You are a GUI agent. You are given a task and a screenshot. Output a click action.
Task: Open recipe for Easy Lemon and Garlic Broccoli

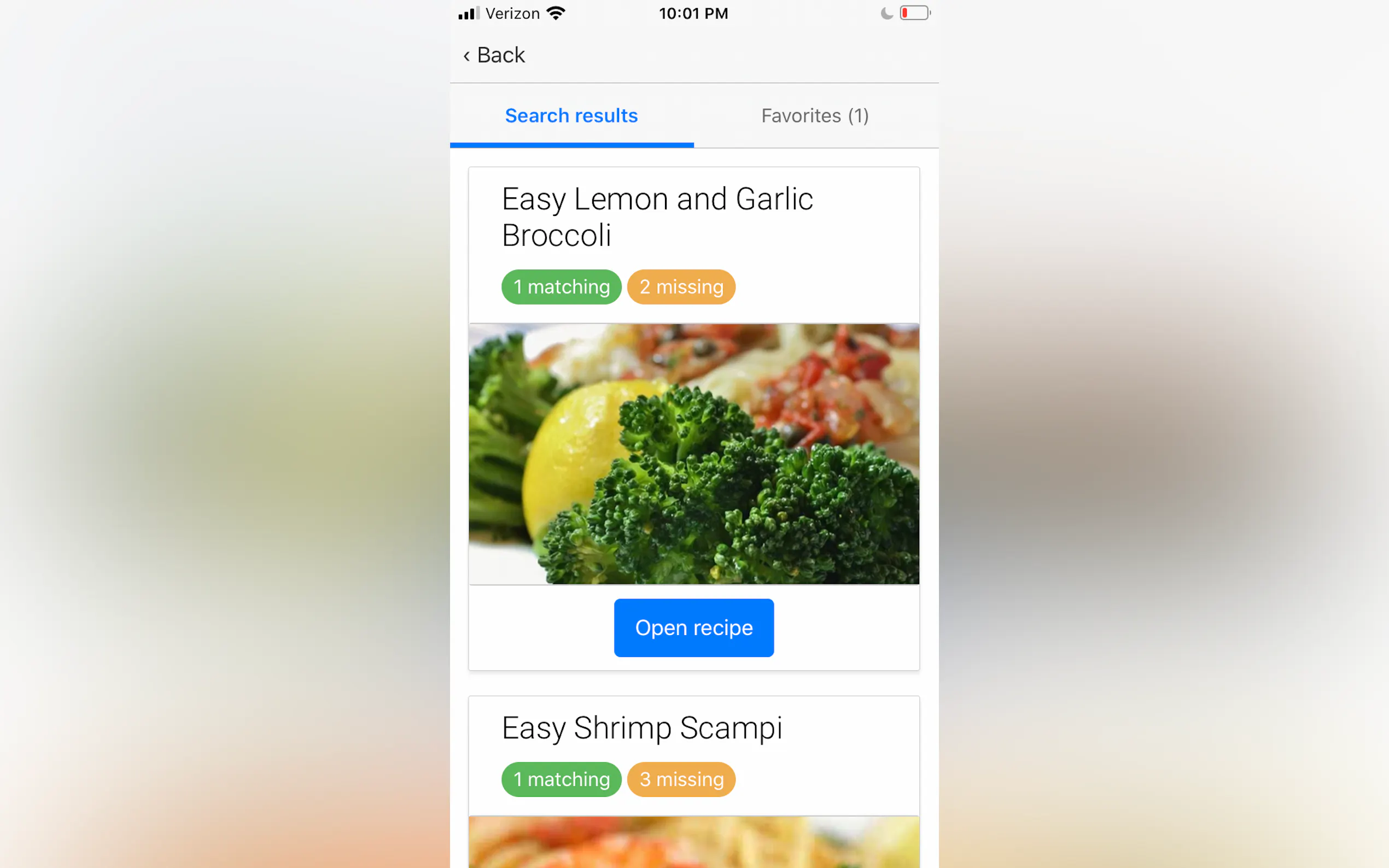point(693,627)
